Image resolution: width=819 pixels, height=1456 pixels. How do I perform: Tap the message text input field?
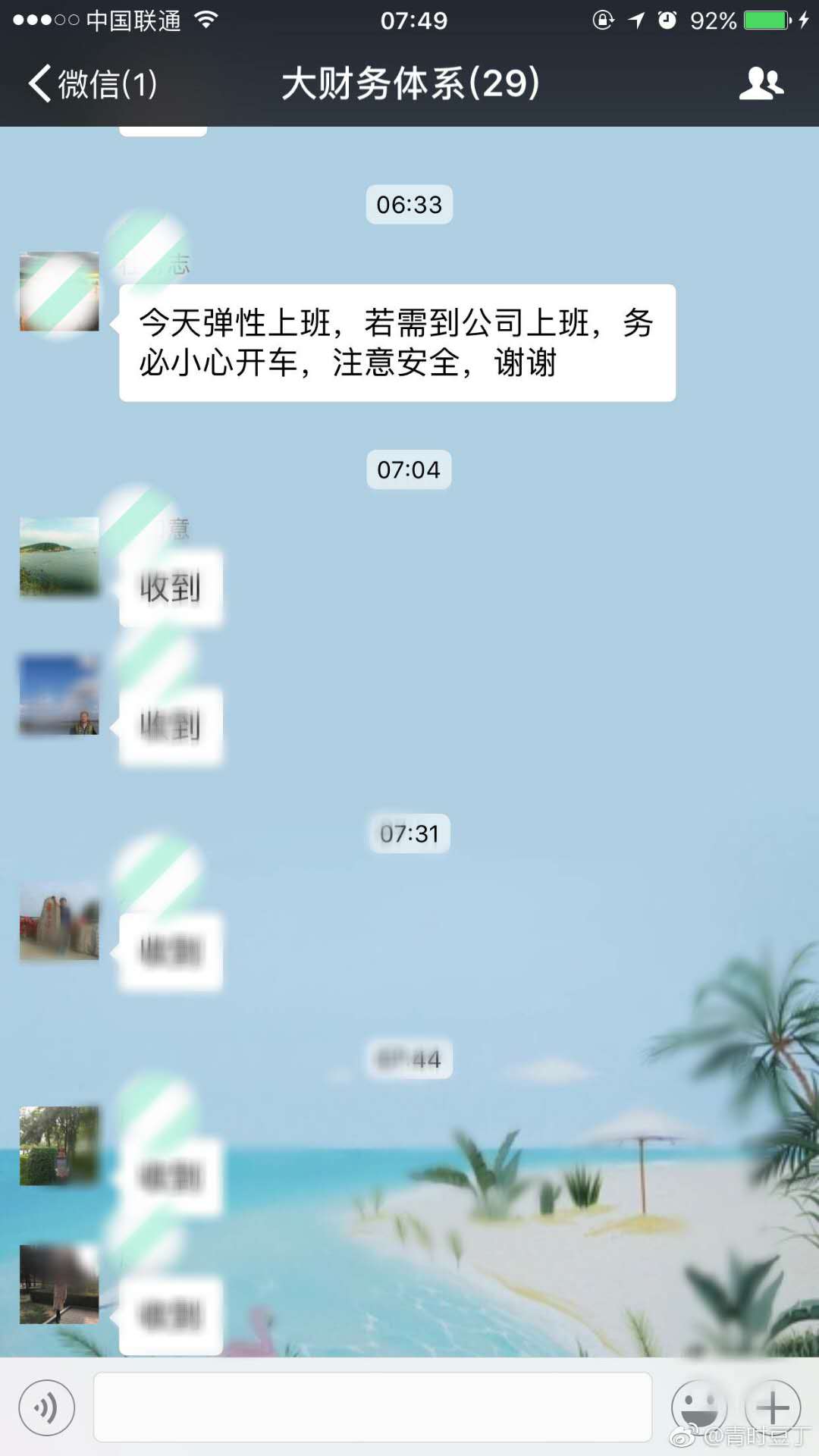[372, 1408]
